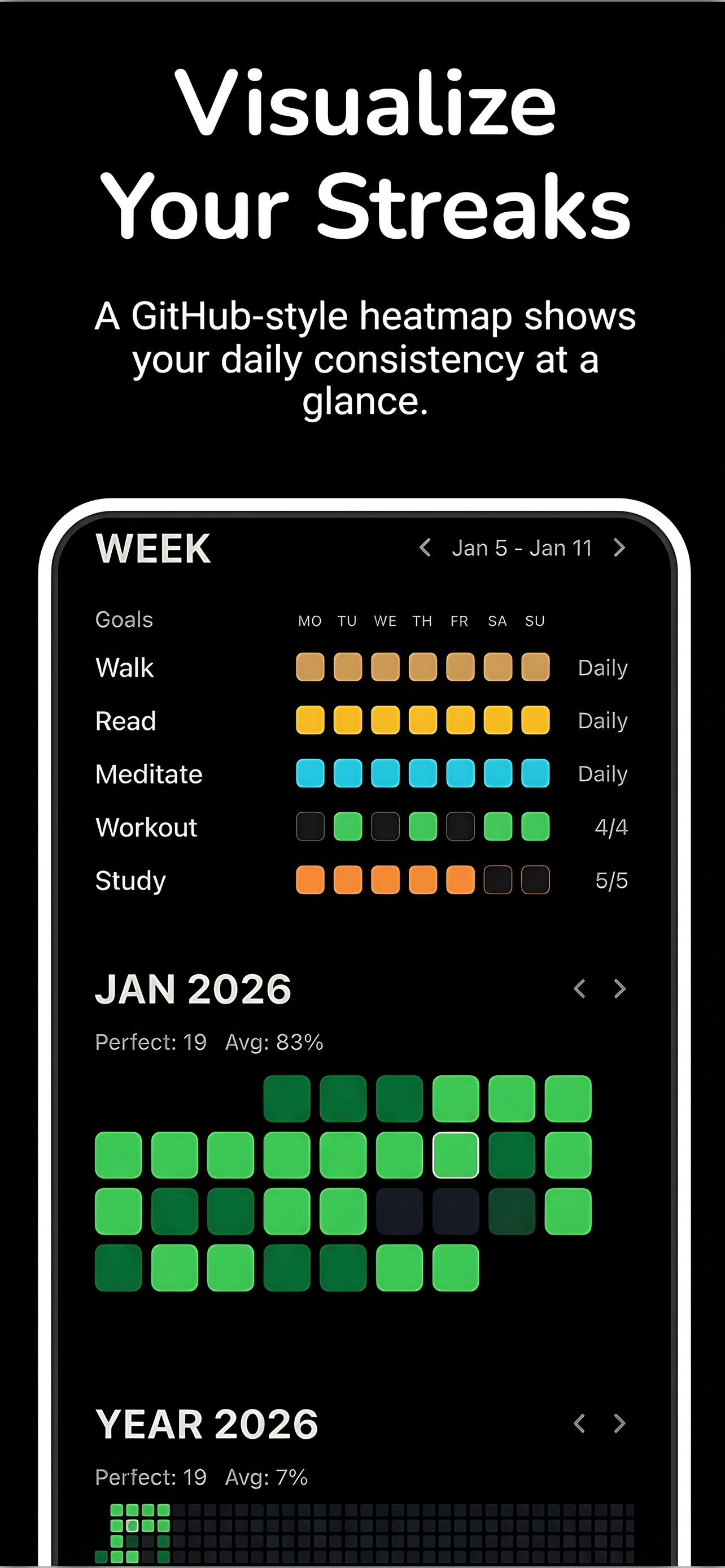Go to the previous month heatmap
This screenshot has width=725, height=1568.
pos(579,989)
